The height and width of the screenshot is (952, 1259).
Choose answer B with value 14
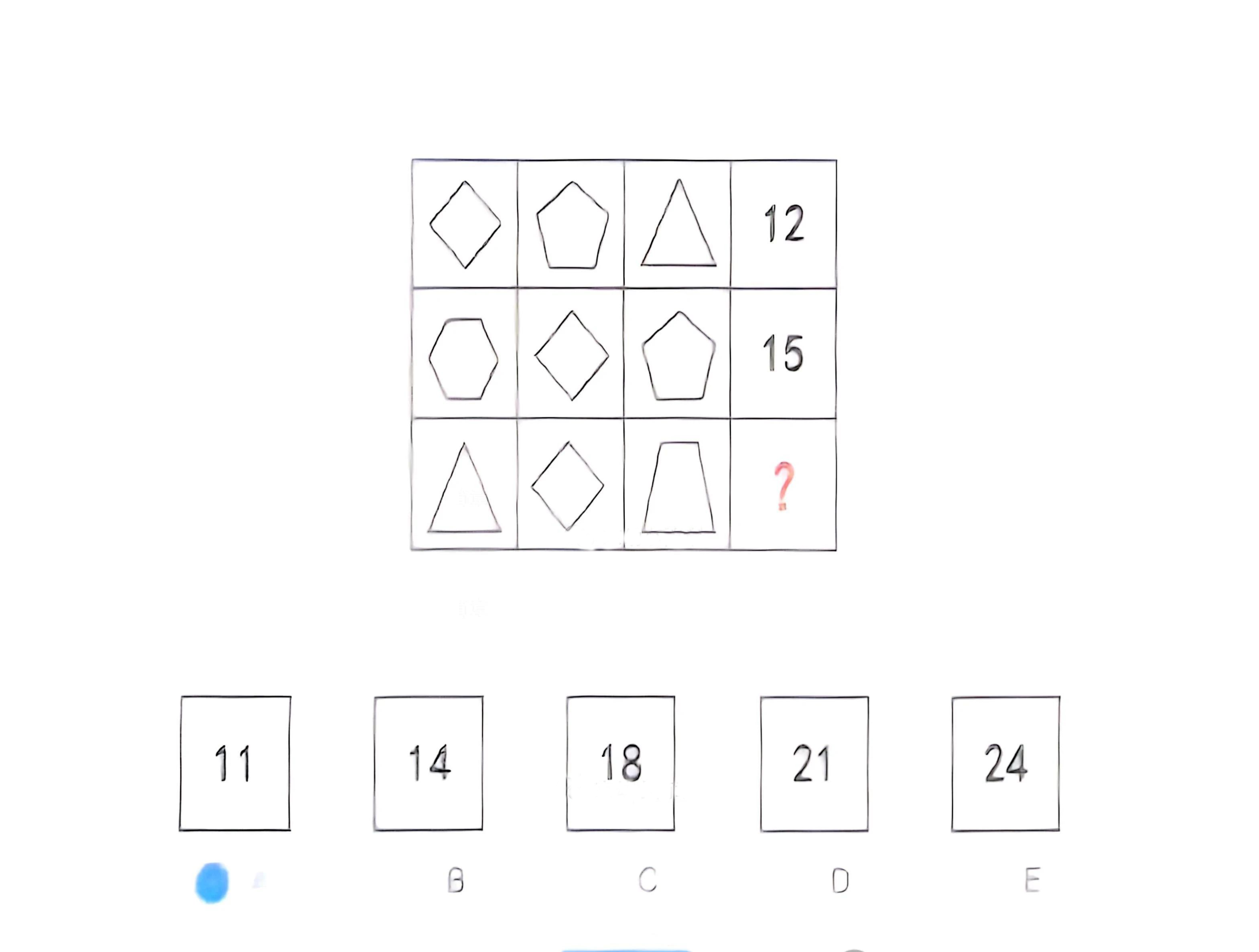point(428,763)
